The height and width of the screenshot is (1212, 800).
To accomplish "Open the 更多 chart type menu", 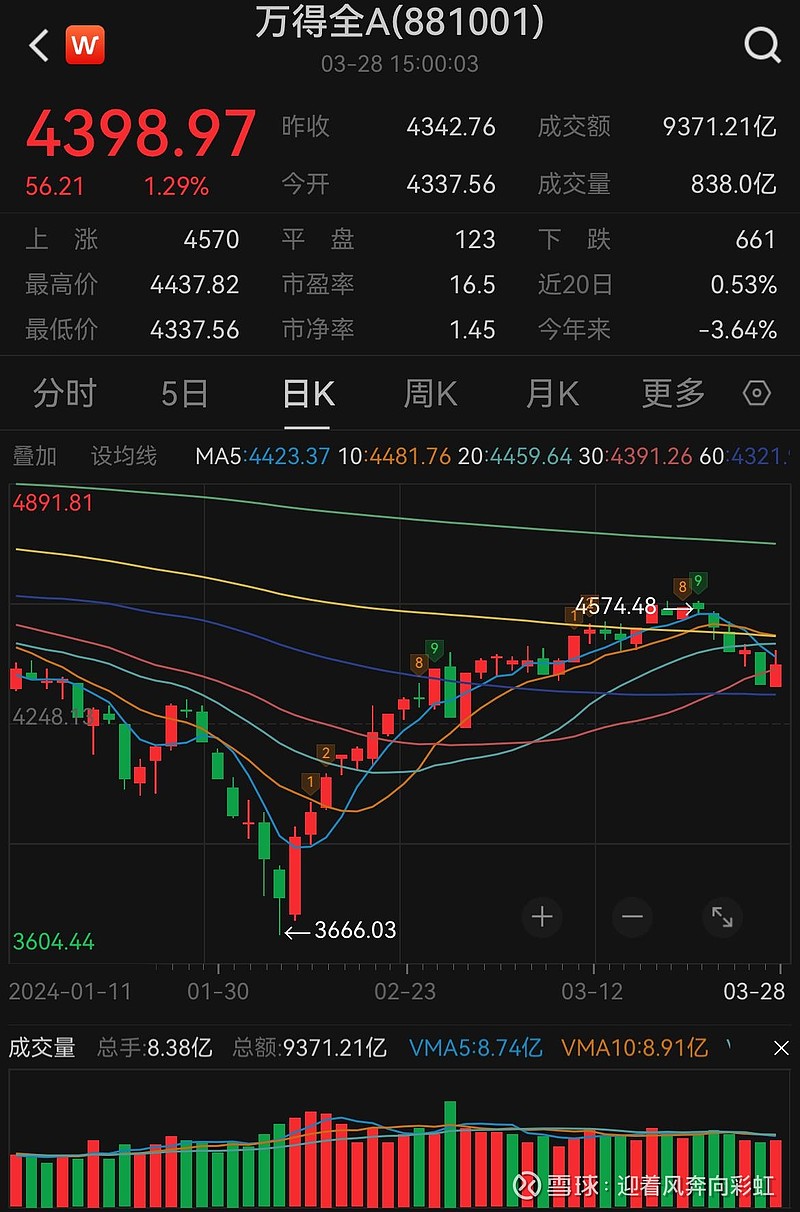I will (671, 394).
